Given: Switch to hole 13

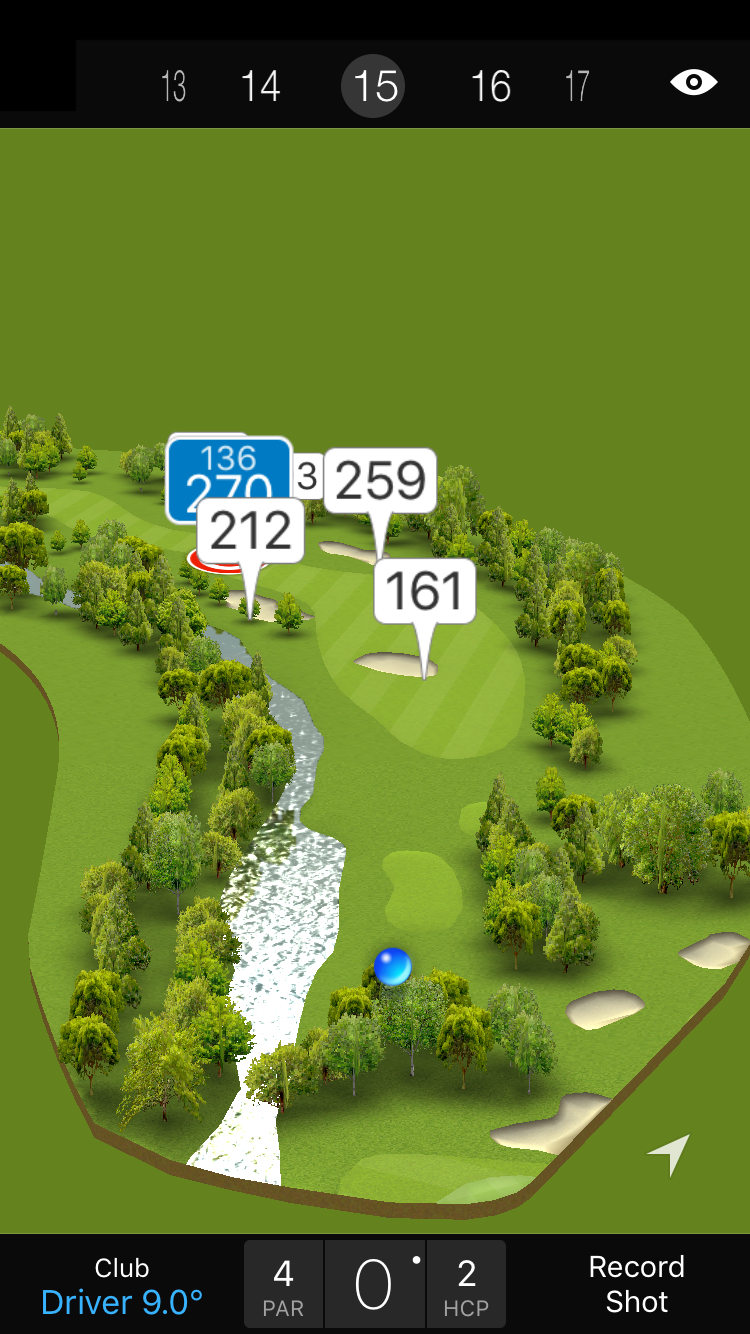Looking at the screenshot, I should click(x=173, y=86).
